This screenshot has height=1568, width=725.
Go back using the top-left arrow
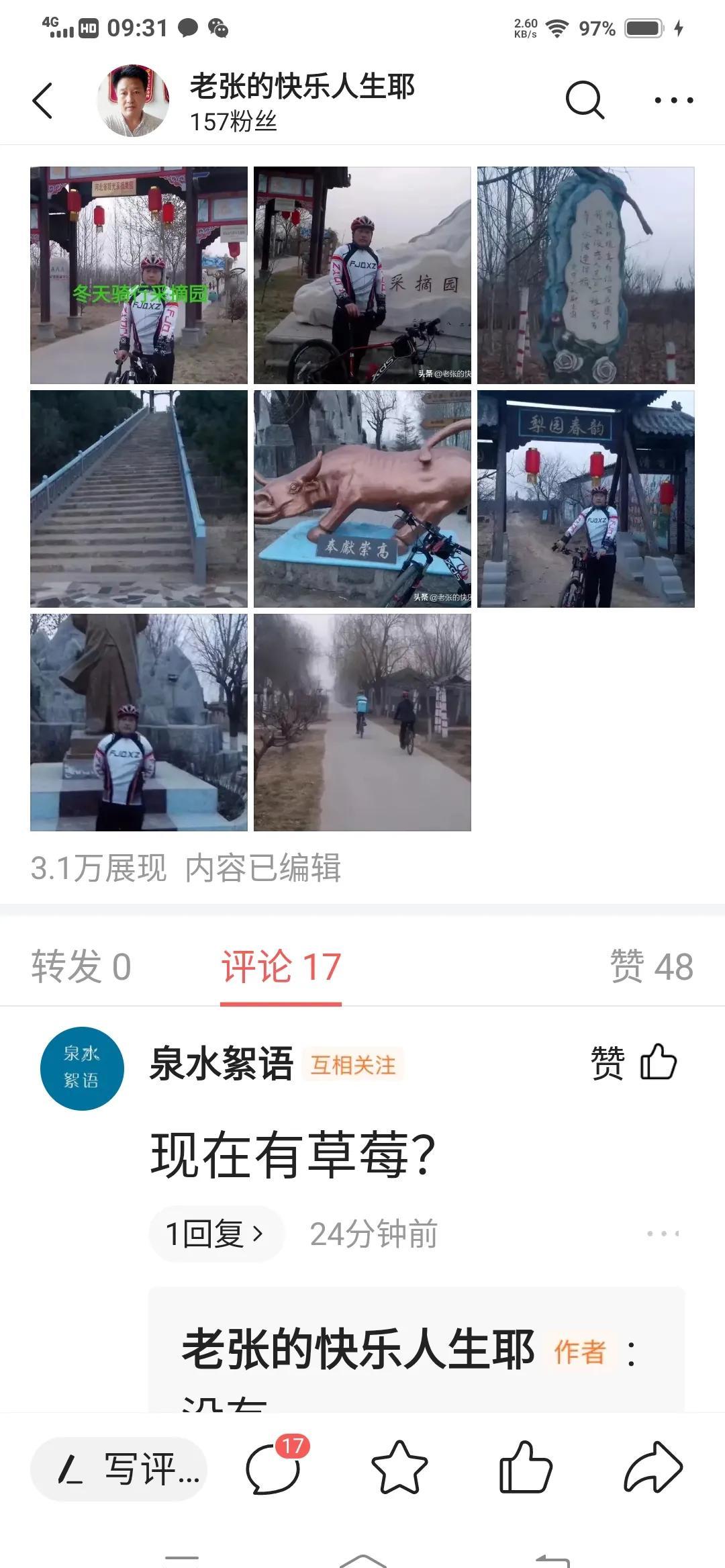click(43, 101)
